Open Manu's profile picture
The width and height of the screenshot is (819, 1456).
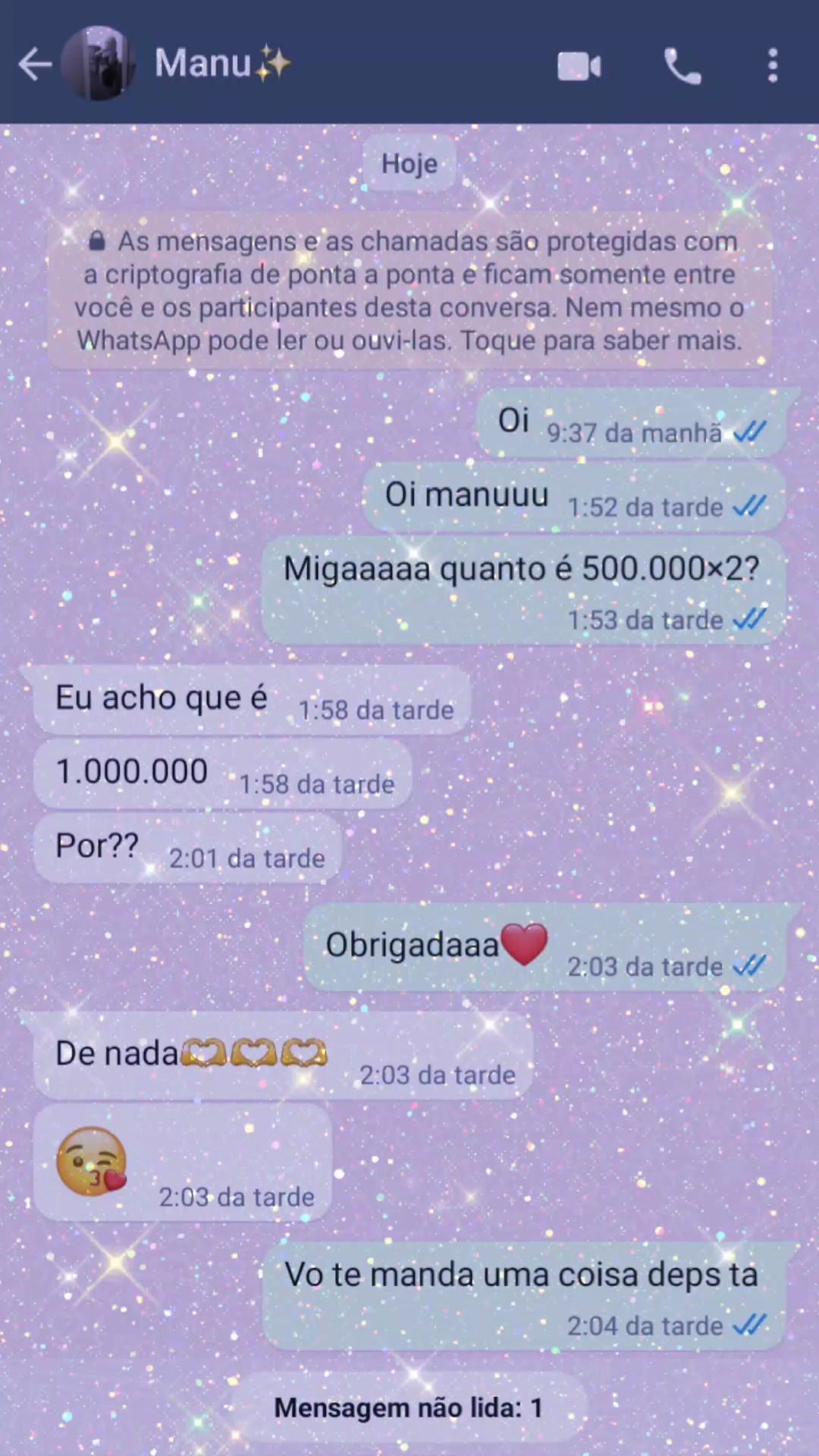(x=99, y=64)
